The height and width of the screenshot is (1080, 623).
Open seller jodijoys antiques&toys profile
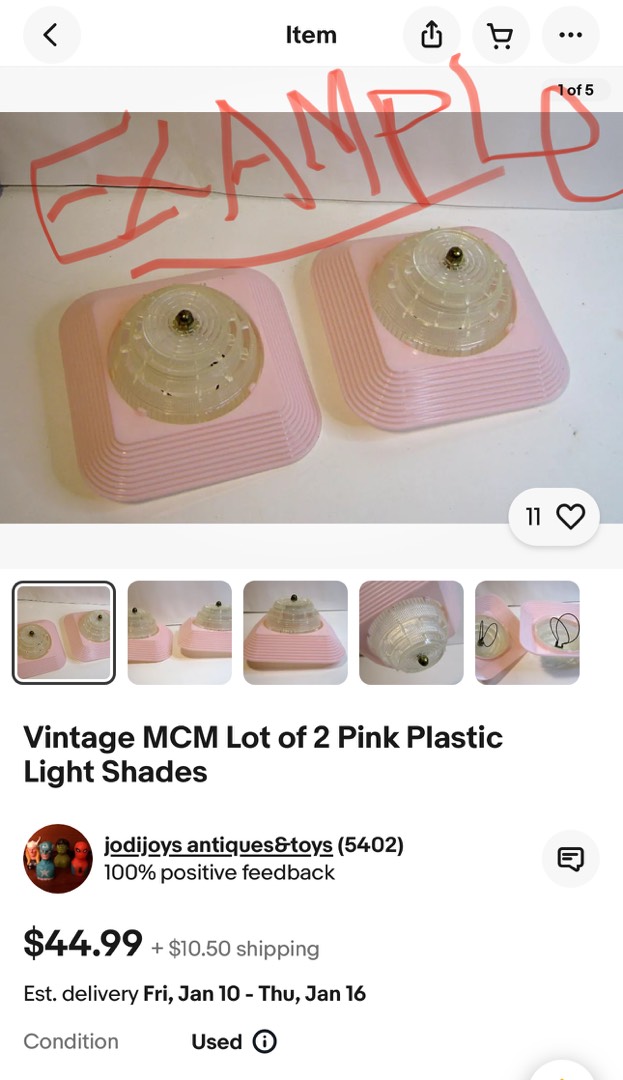(x=218, y=844)
